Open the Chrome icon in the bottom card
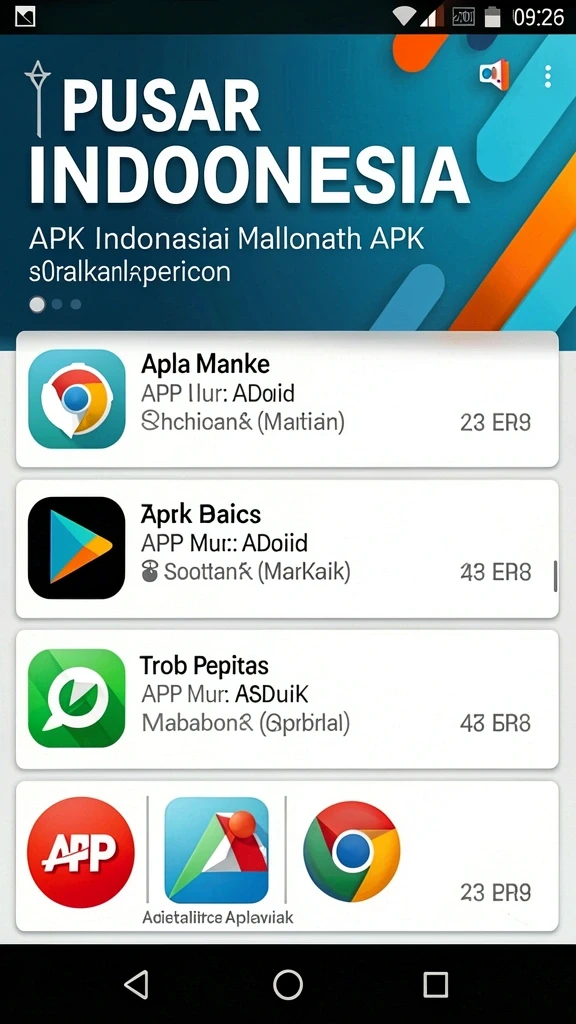Screen dimensions: 576x1024 (352, 852)
